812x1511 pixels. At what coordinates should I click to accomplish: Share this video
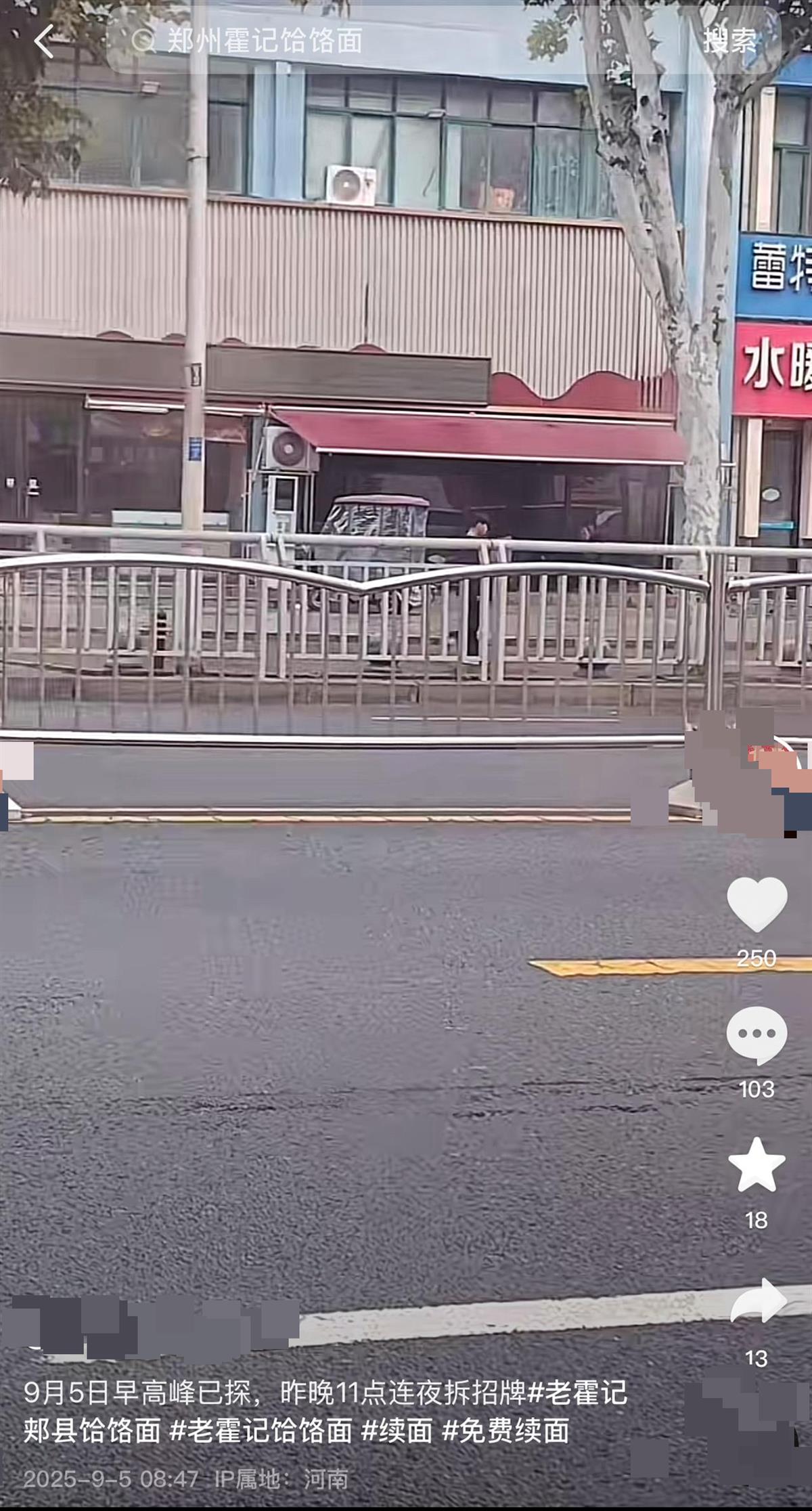pyautogui.click(x=757, y=1301)
